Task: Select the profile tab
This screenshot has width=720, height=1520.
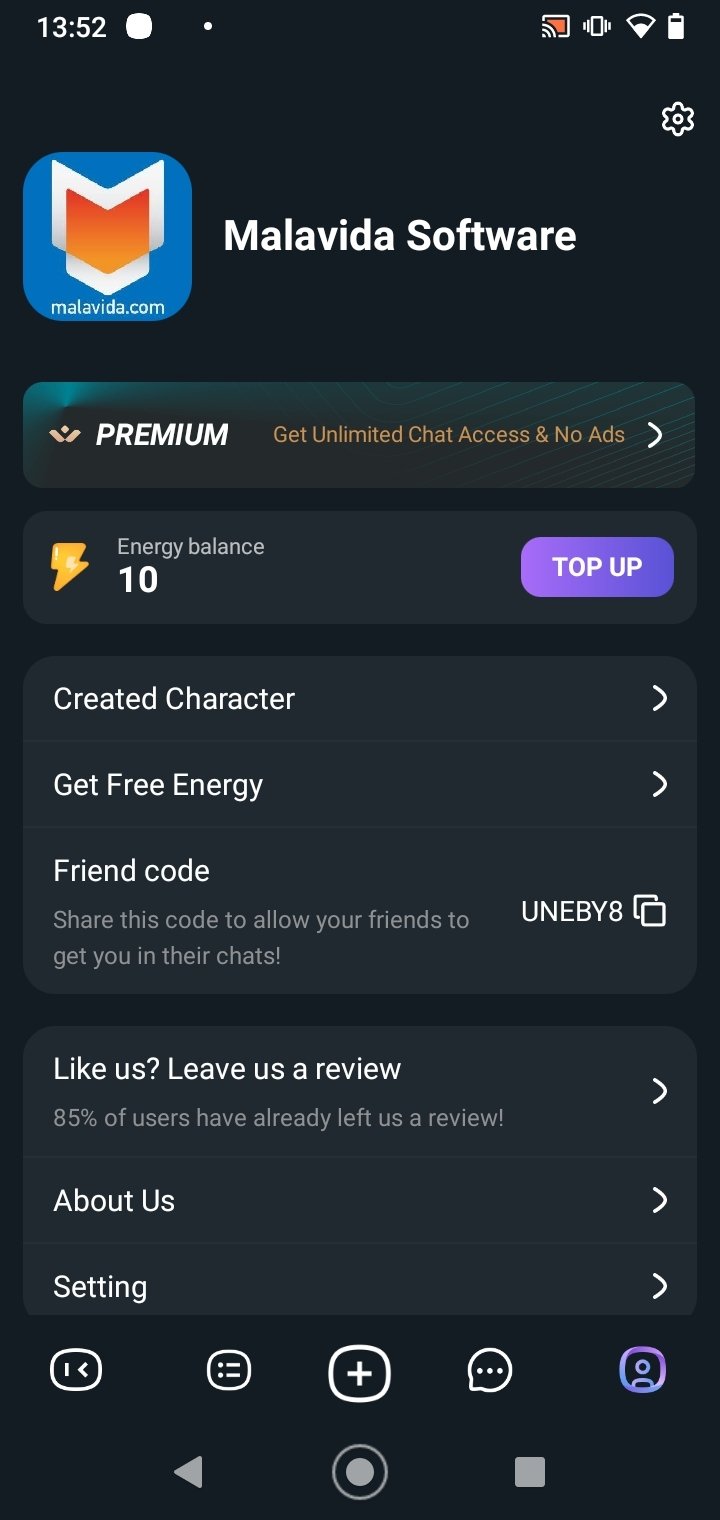Action: click(642, 1370)
